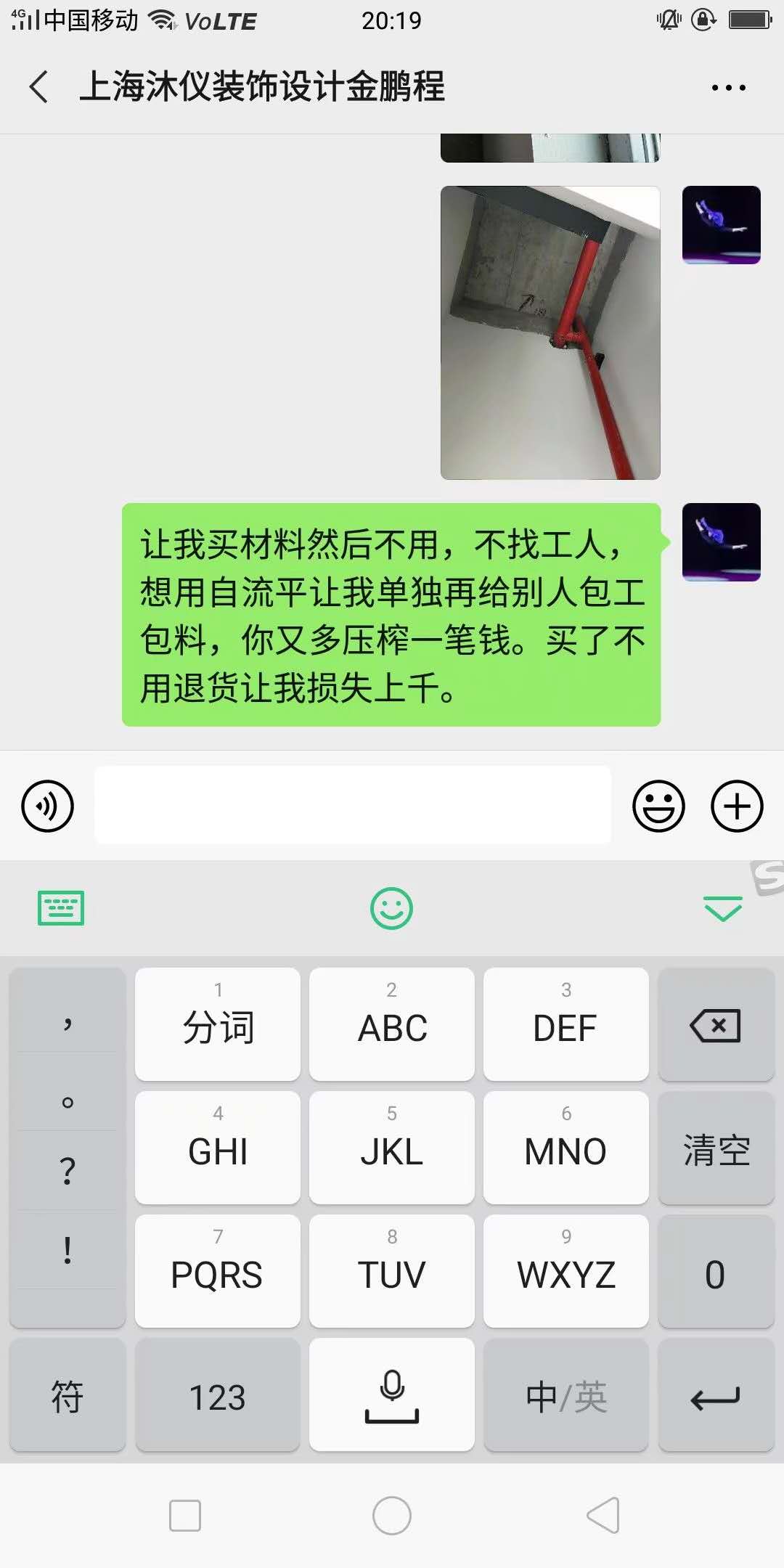Tap the backspace key
784x1568 pixels.
point(716,1024)
